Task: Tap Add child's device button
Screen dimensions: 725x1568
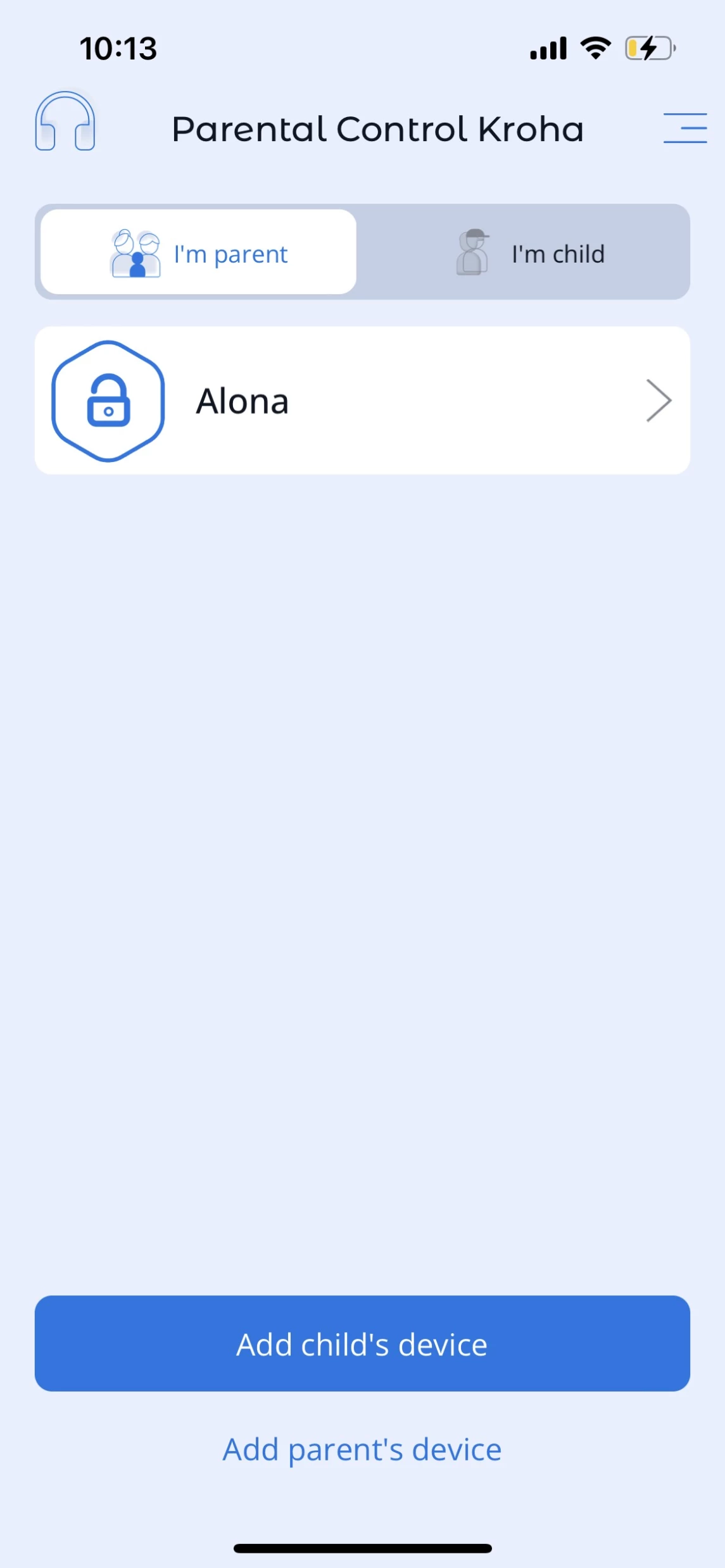Action: click(x=362, y=1344)
